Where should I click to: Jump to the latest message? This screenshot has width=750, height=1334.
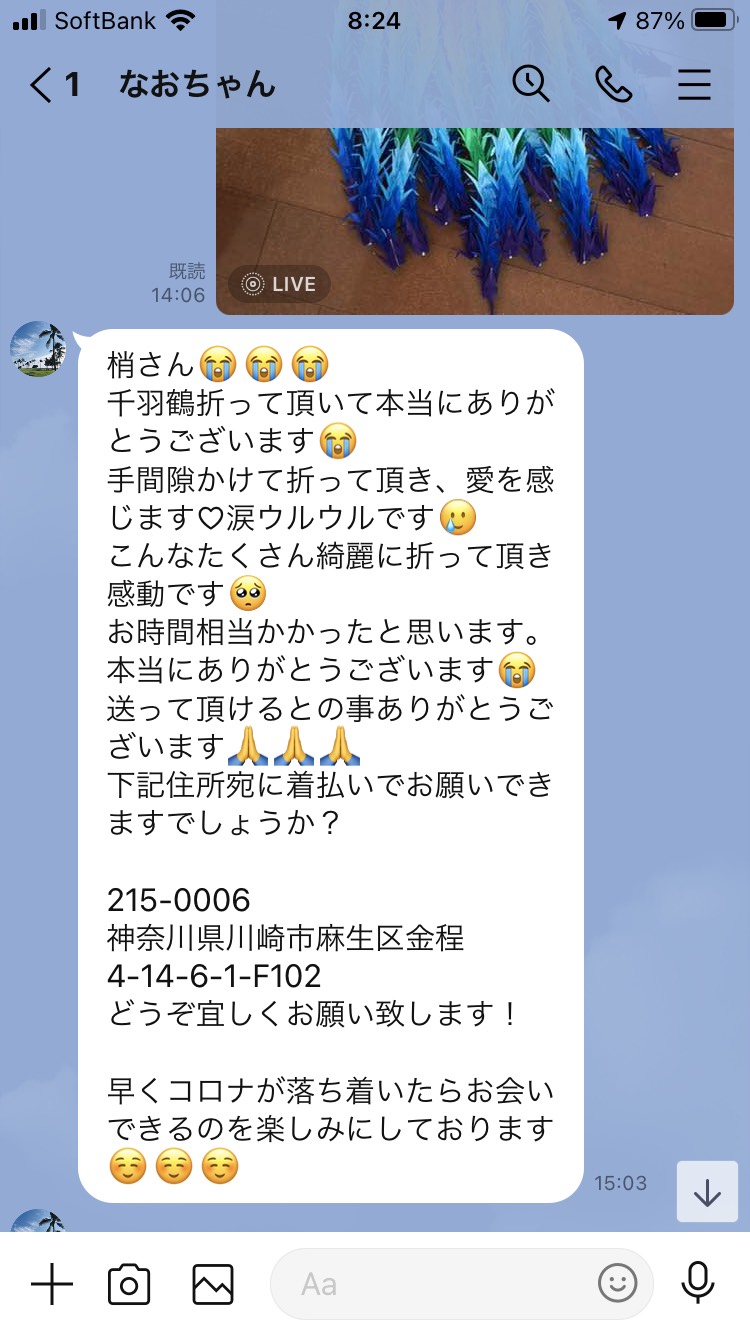[707, 1191]
